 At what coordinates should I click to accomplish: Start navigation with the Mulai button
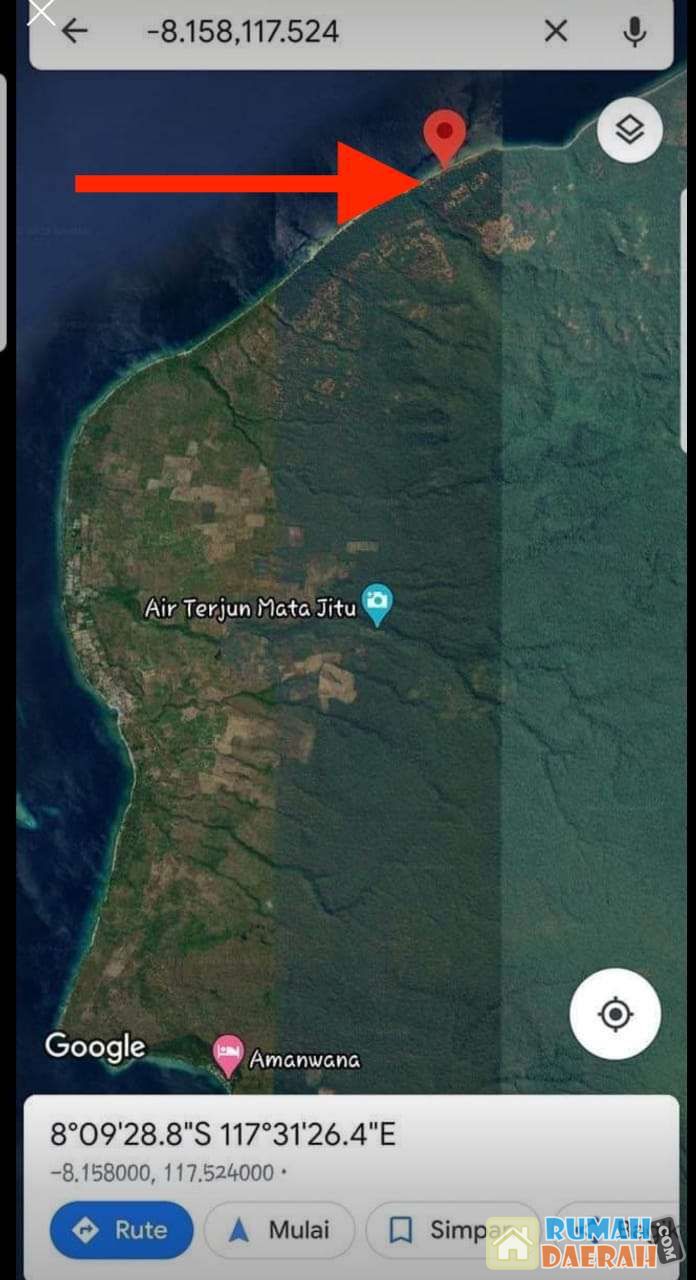(280, 1230)
